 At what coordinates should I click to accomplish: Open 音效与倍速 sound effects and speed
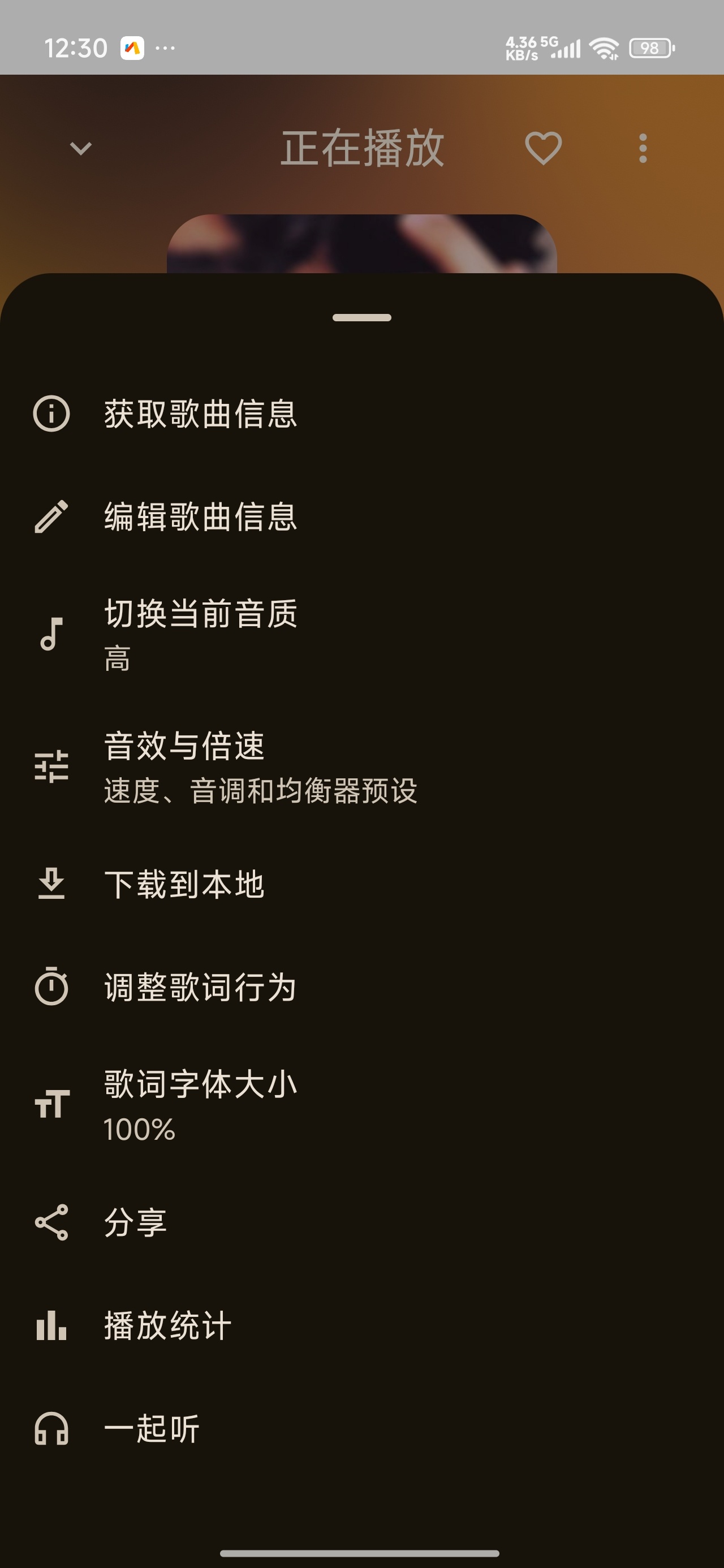coord(361,766)
